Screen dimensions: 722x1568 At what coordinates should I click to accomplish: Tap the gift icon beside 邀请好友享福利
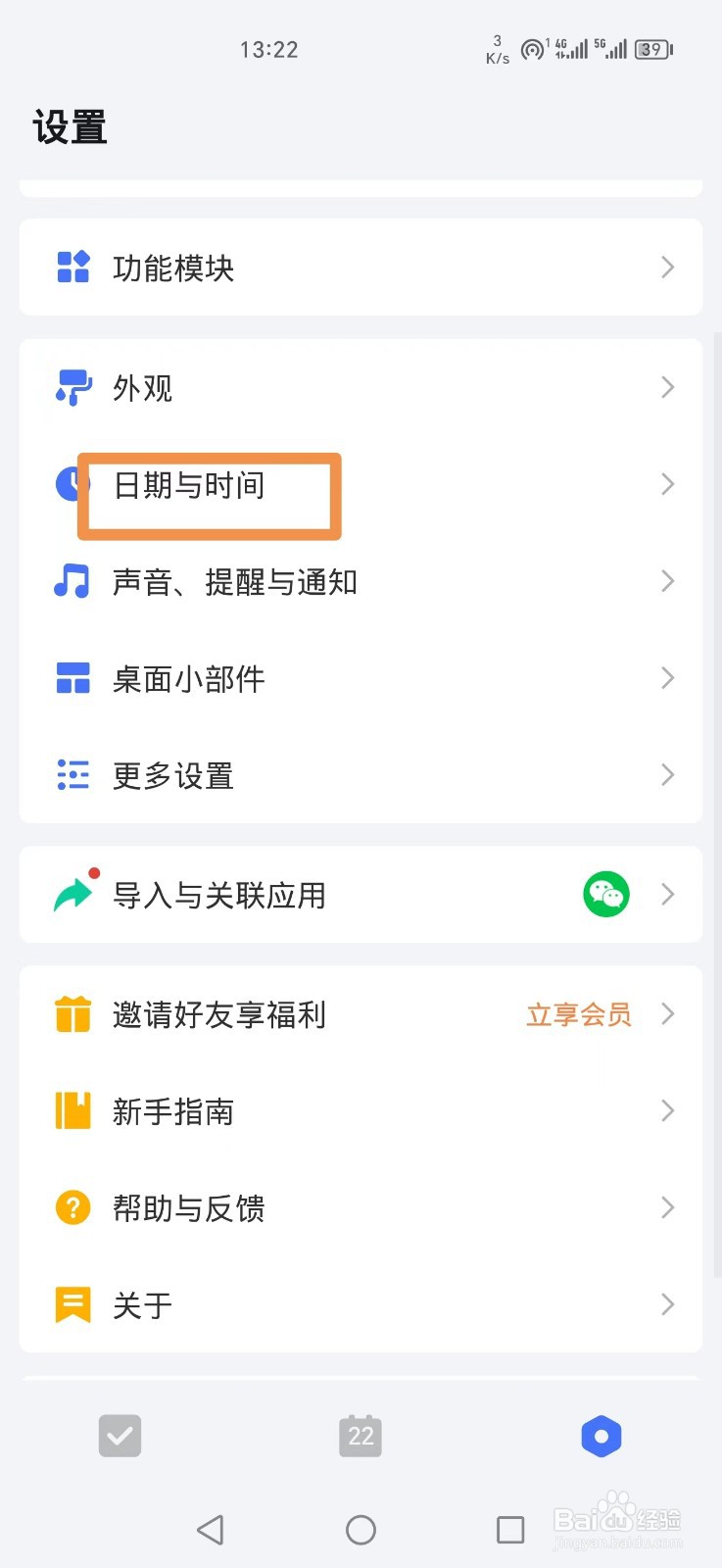(x=72, y=1014)
